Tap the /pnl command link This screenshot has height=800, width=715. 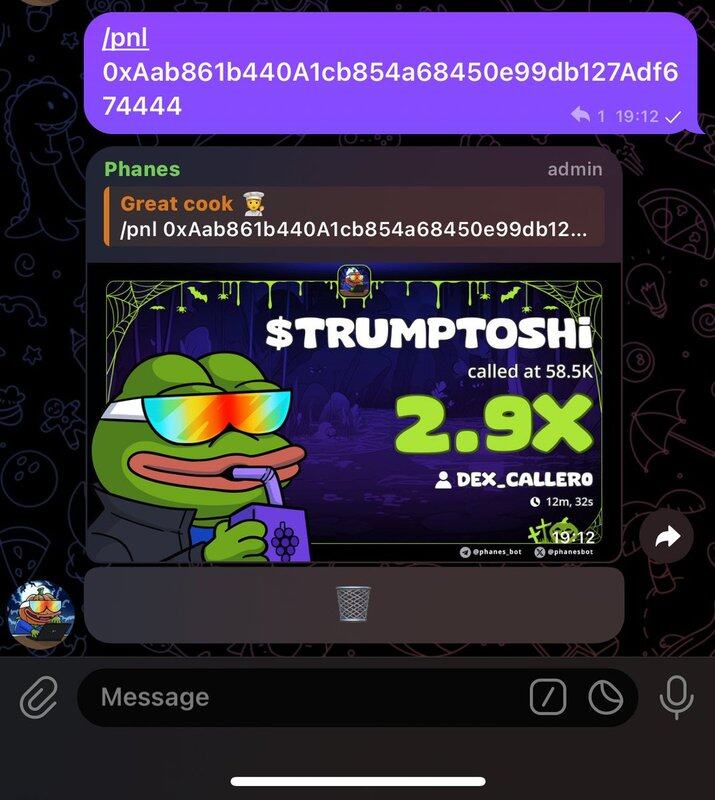pos(129,38)
